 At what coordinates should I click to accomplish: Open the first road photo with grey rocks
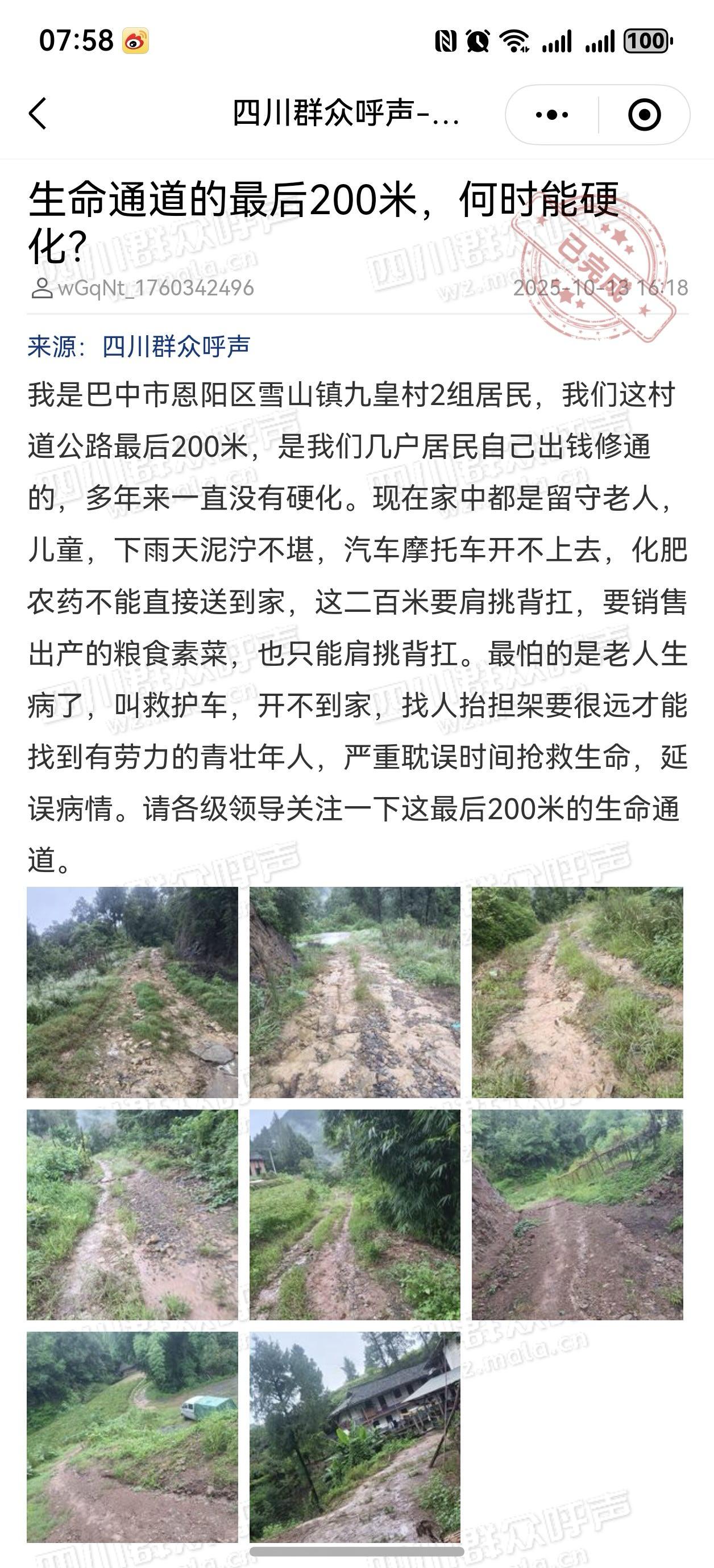tap(132, 993)
